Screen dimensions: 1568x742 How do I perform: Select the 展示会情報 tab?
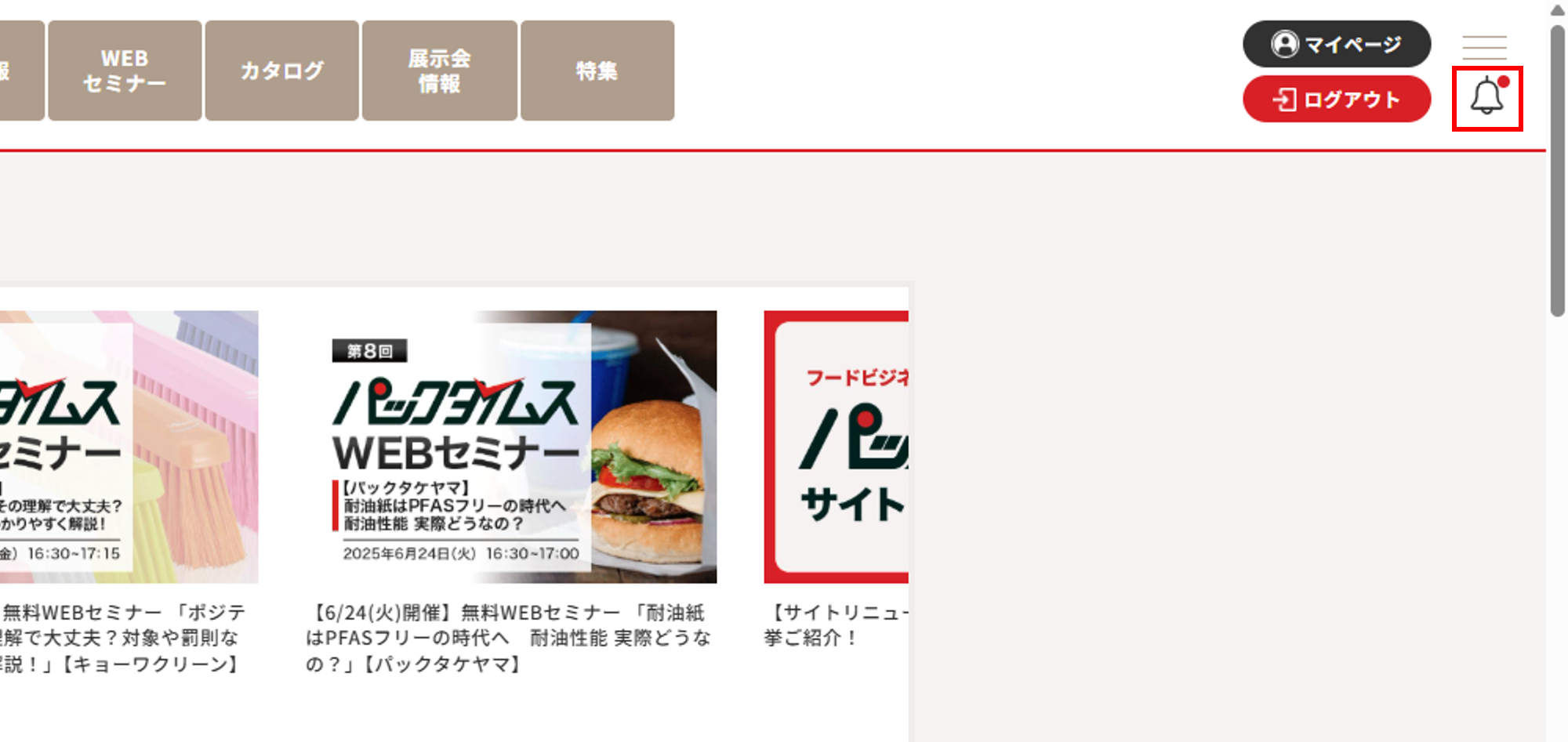click(439, 71)
